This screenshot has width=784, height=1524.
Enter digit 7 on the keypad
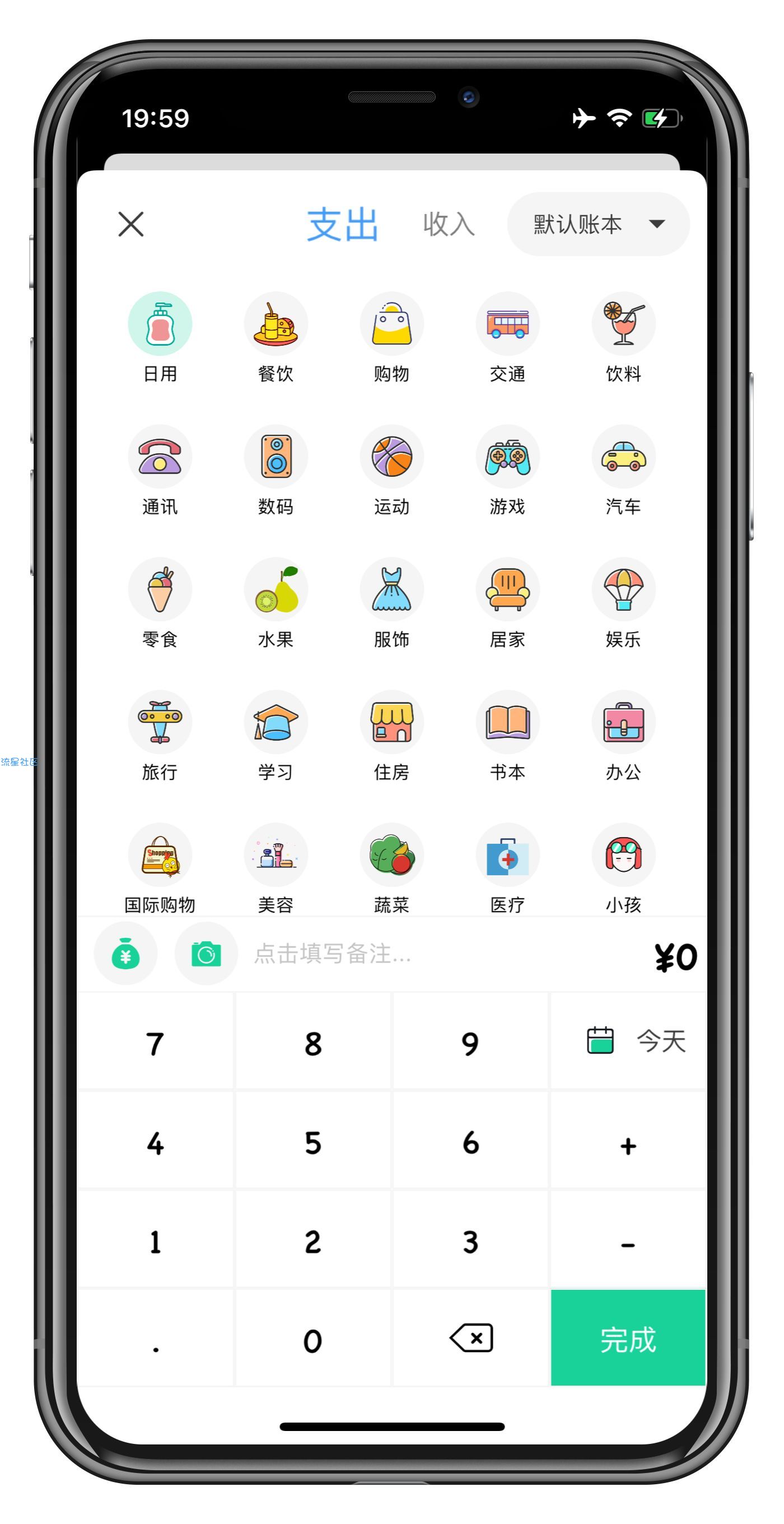pos(156,1042)
